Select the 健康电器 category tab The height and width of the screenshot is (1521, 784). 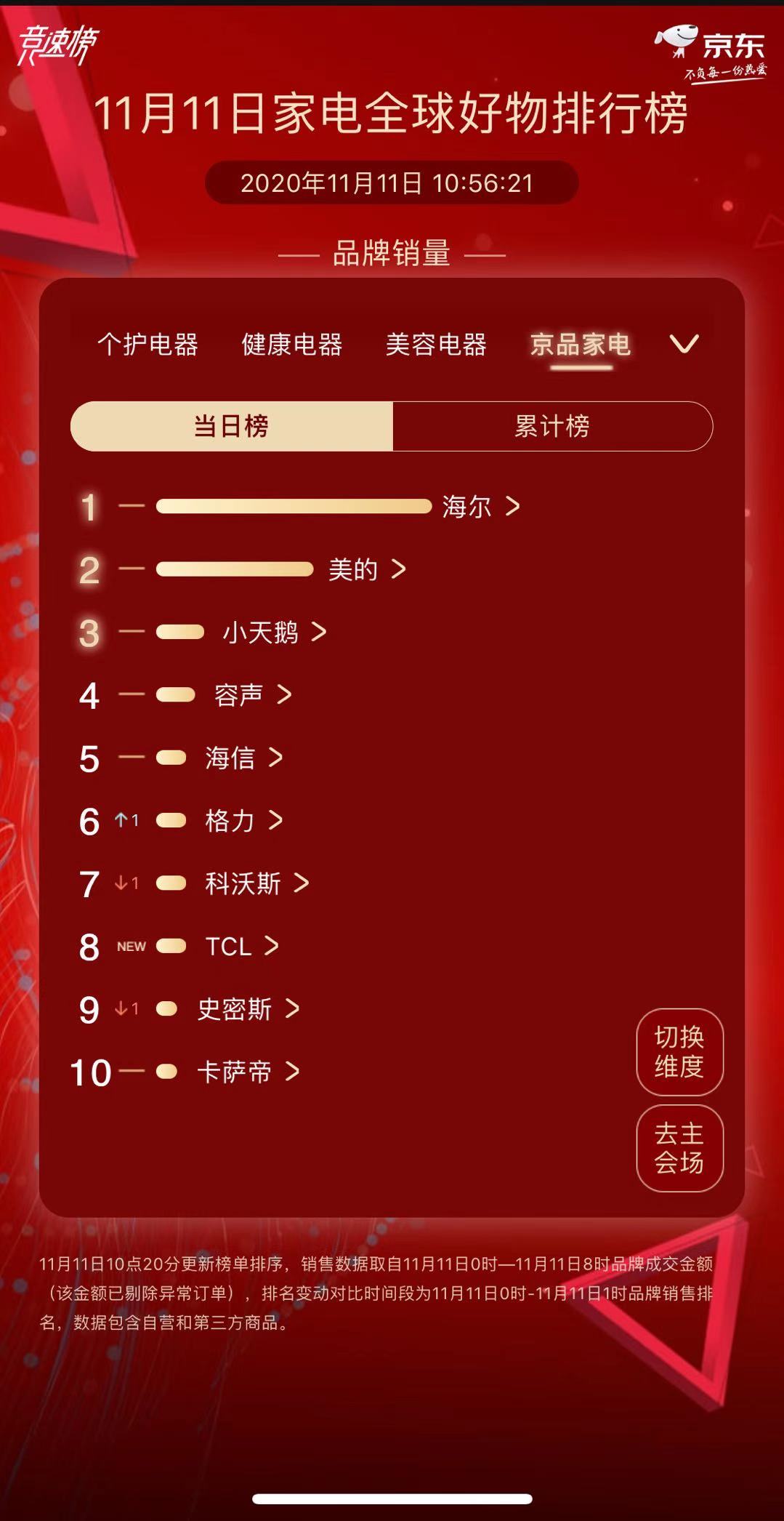291,345
